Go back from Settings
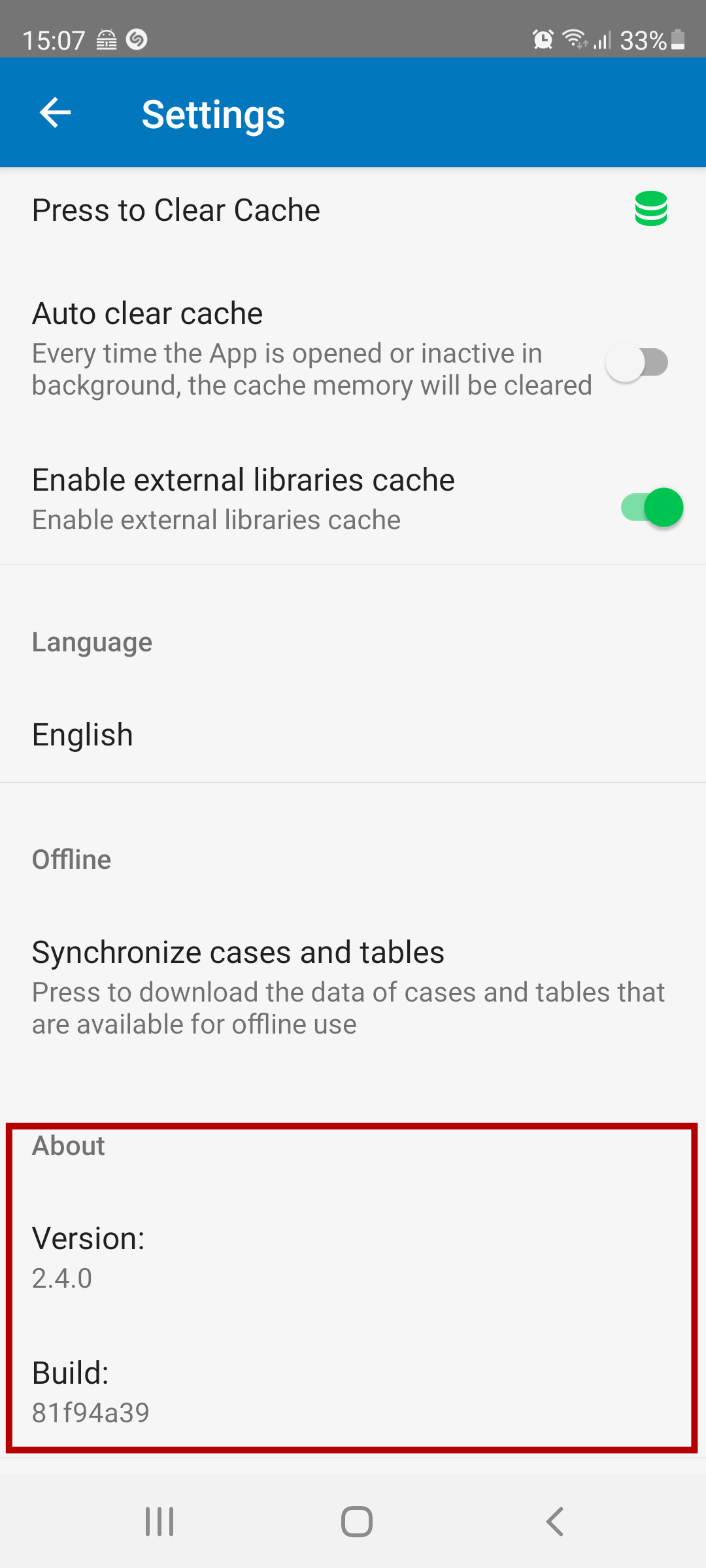The image size is (706, 1568). pos(56,113)
